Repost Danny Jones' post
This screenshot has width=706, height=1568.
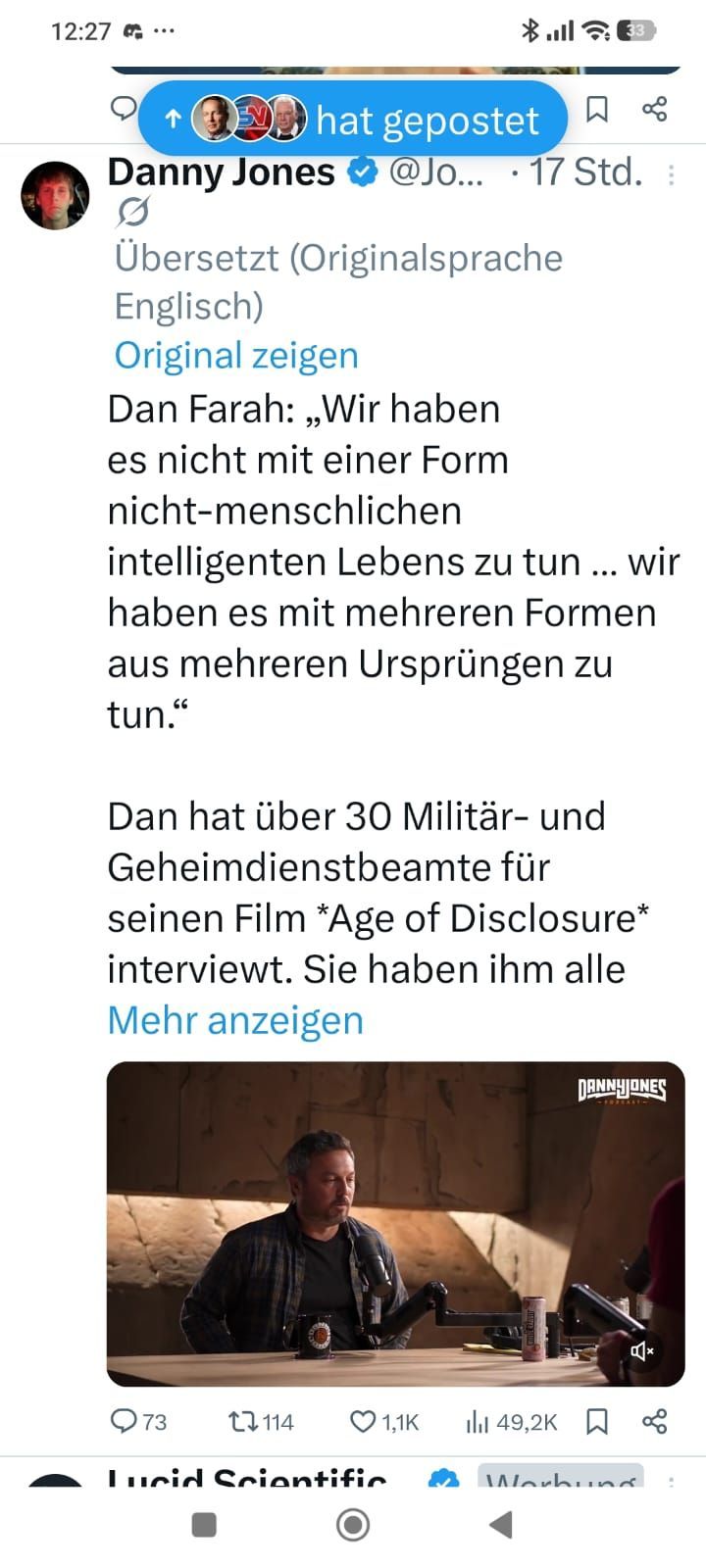(260, 1422)
